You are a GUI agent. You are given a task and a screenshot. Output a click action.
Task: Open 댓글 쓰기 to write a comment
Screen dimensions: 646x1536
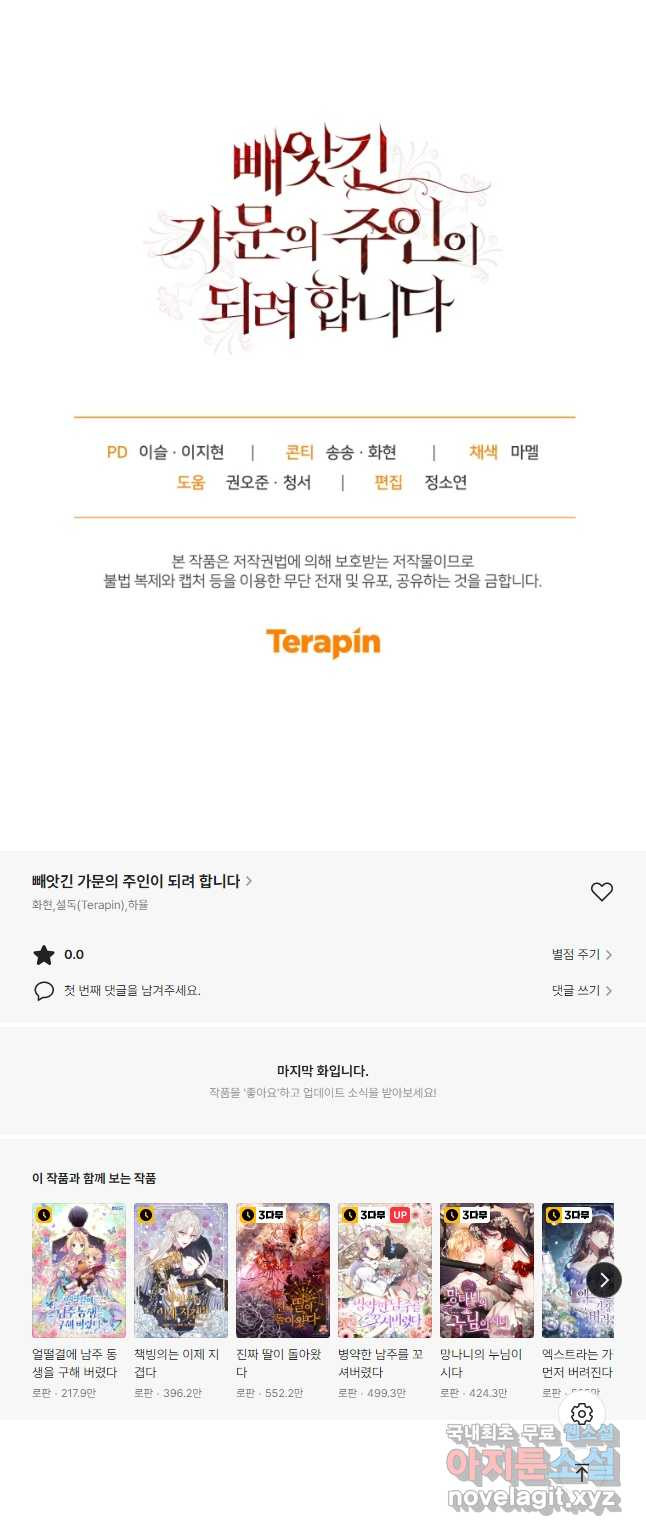pyautogui.click(x=582, y=990)
